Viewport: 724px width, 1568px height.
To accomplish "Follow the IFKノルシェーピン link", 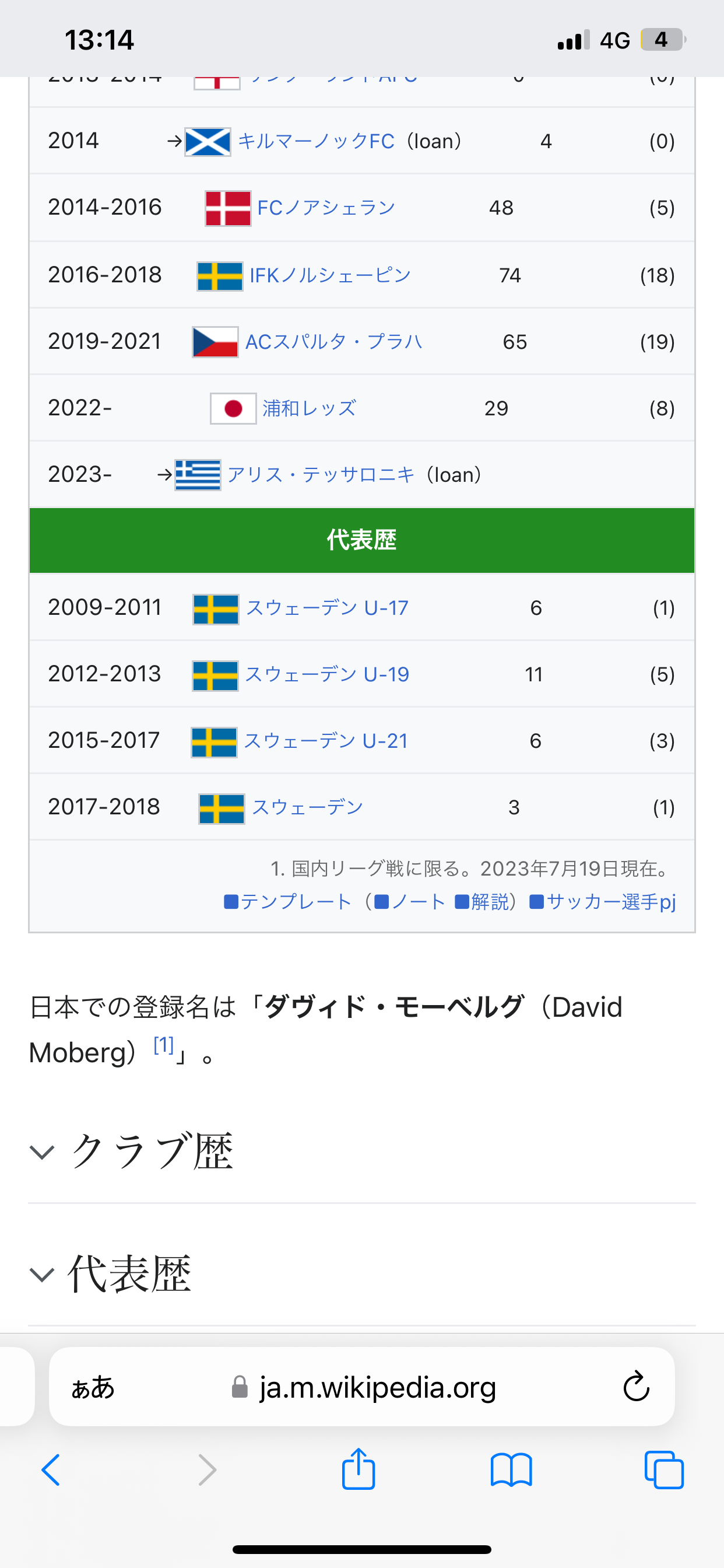I will (331, 275).
